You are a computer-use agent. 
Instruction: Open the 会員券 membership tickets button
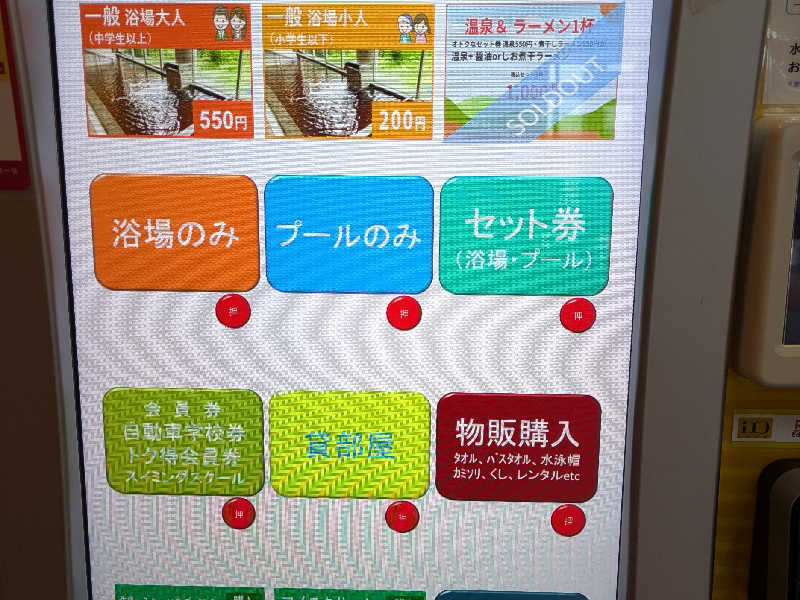(183, 441)
